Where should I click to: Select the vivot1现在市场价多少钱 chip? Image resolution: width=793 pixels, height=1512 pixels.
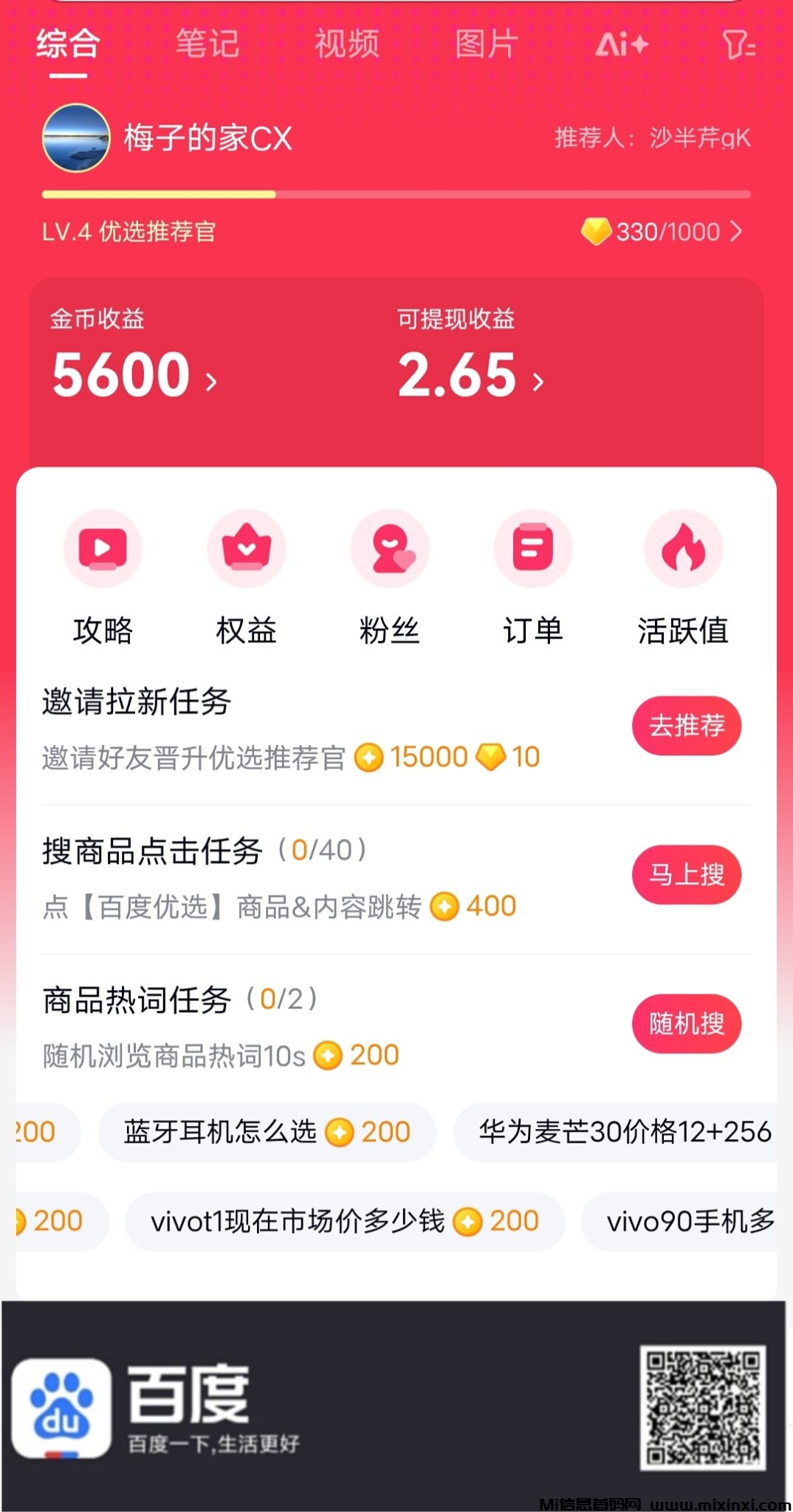pyautogui.click(x=344, y=1221)
